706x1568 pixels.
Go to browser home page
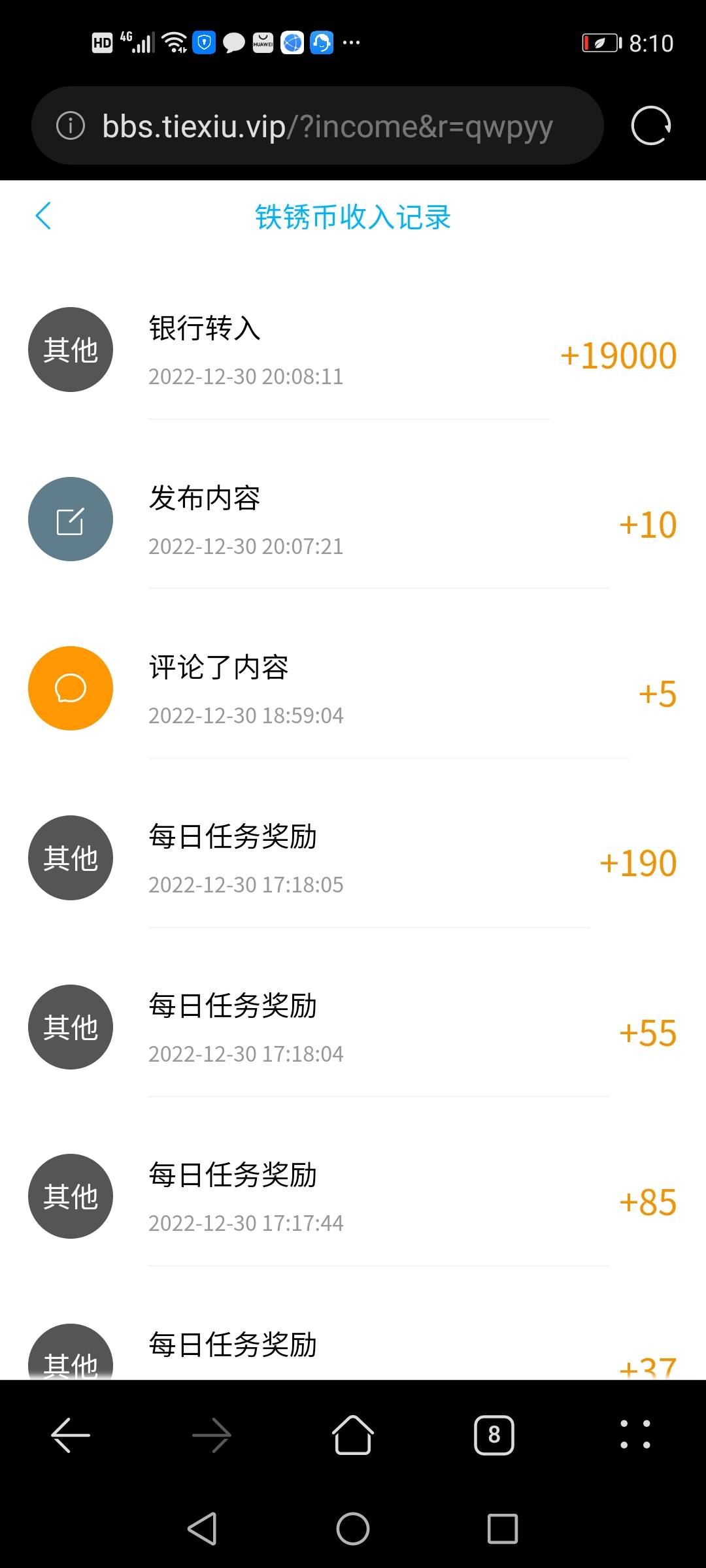(x=353, y=1435)
